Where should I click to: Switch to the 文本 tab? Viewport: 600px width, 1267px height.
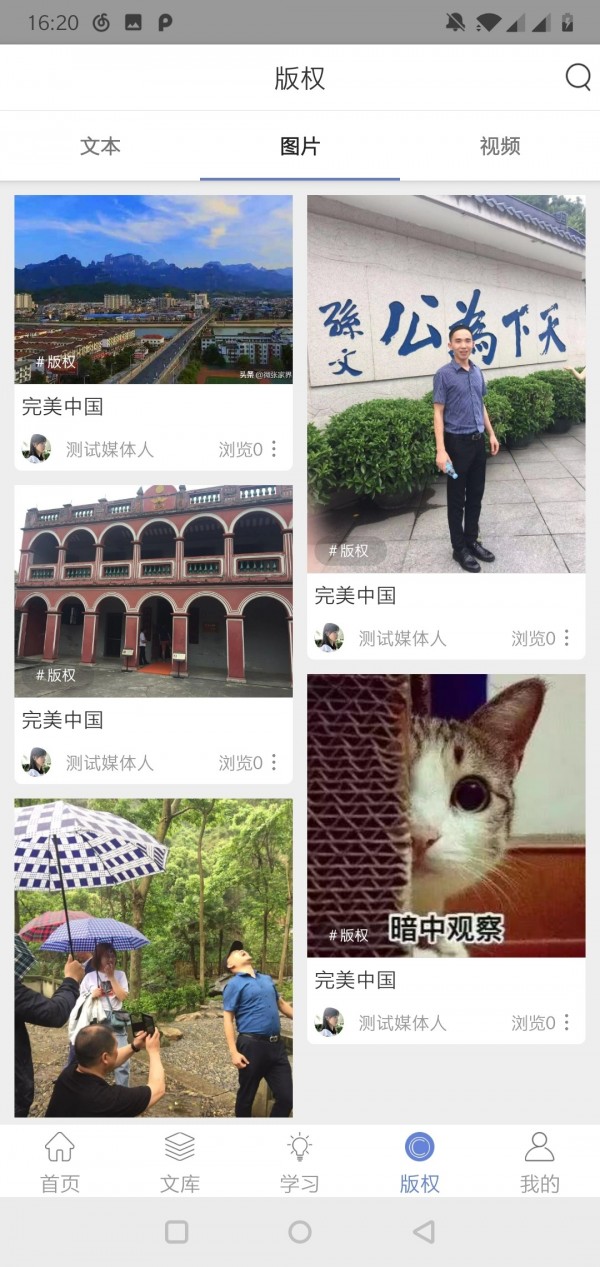coord(100,146)
